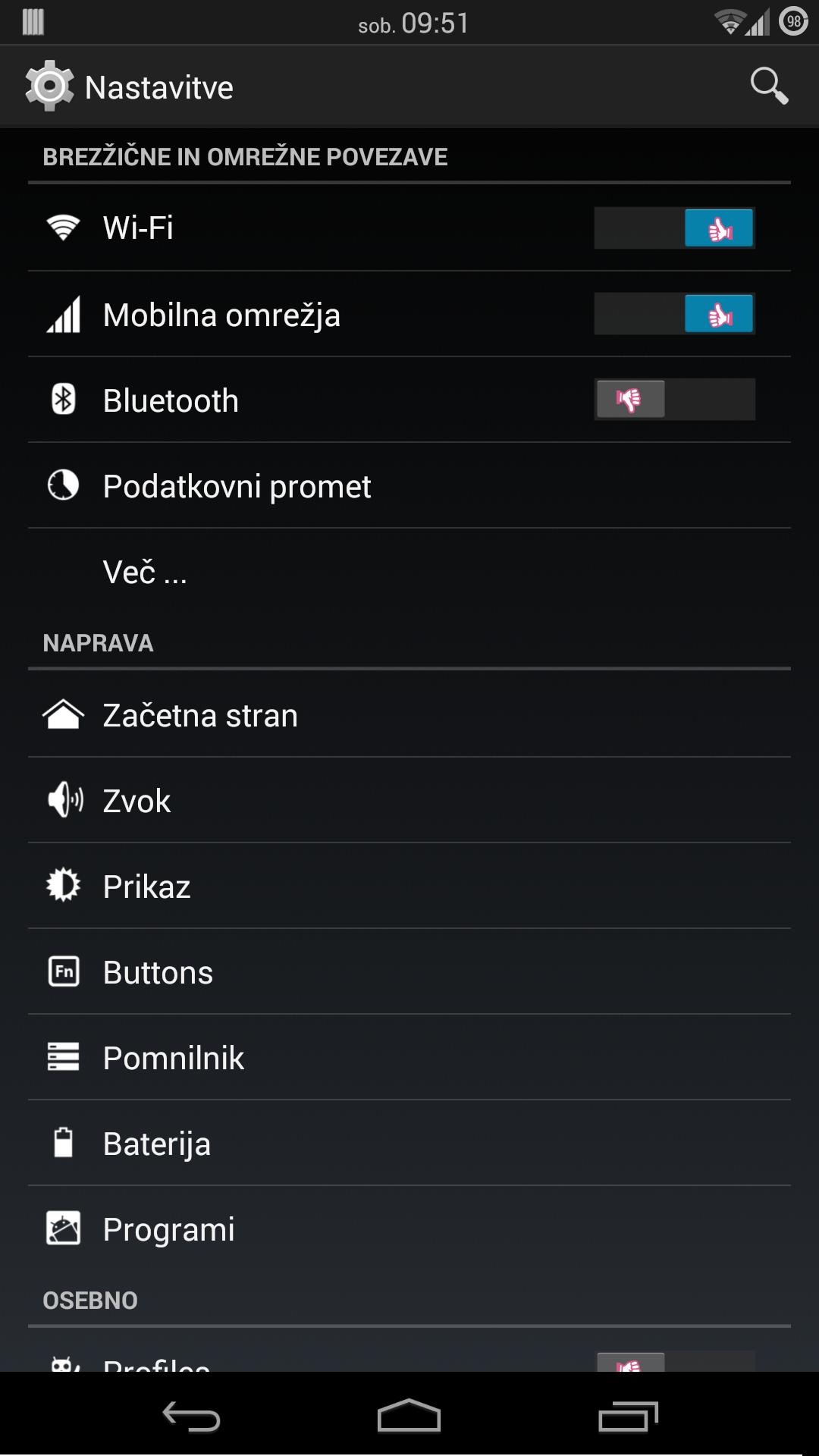Viewport: 819px width, 1456px height.
Task: Select the Prikaz brightness icon
Action: click(x=64, y=885)
